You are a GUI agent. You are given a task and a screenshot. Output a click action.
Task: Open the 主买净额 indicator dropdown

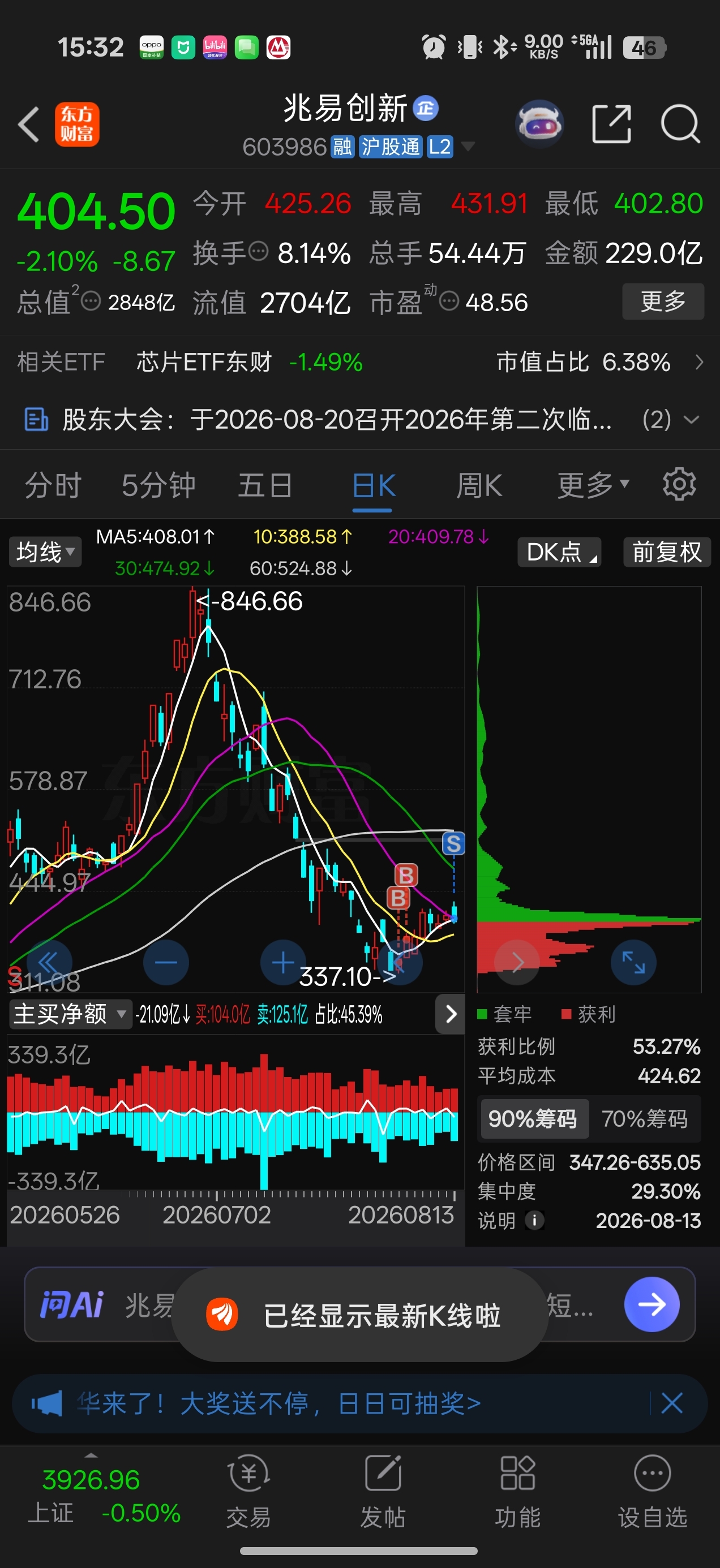pos(70,1014)
